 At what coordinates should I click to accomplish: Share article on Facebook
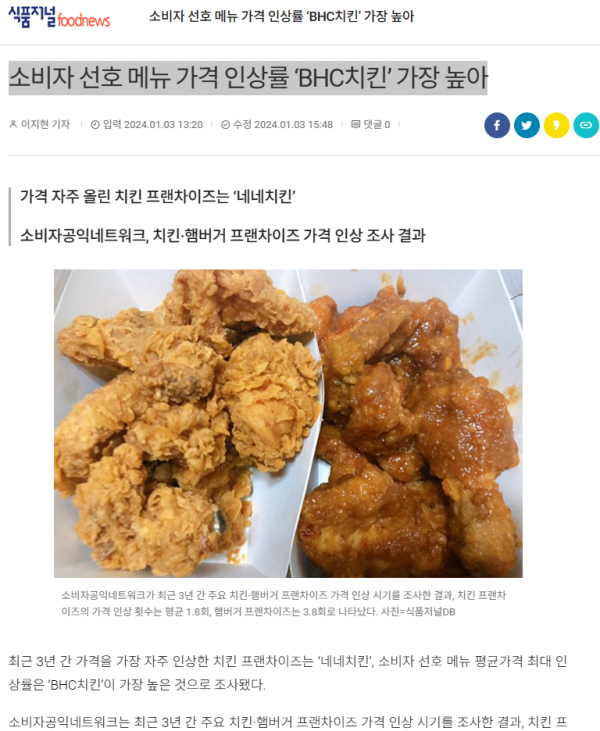[497, 125]
